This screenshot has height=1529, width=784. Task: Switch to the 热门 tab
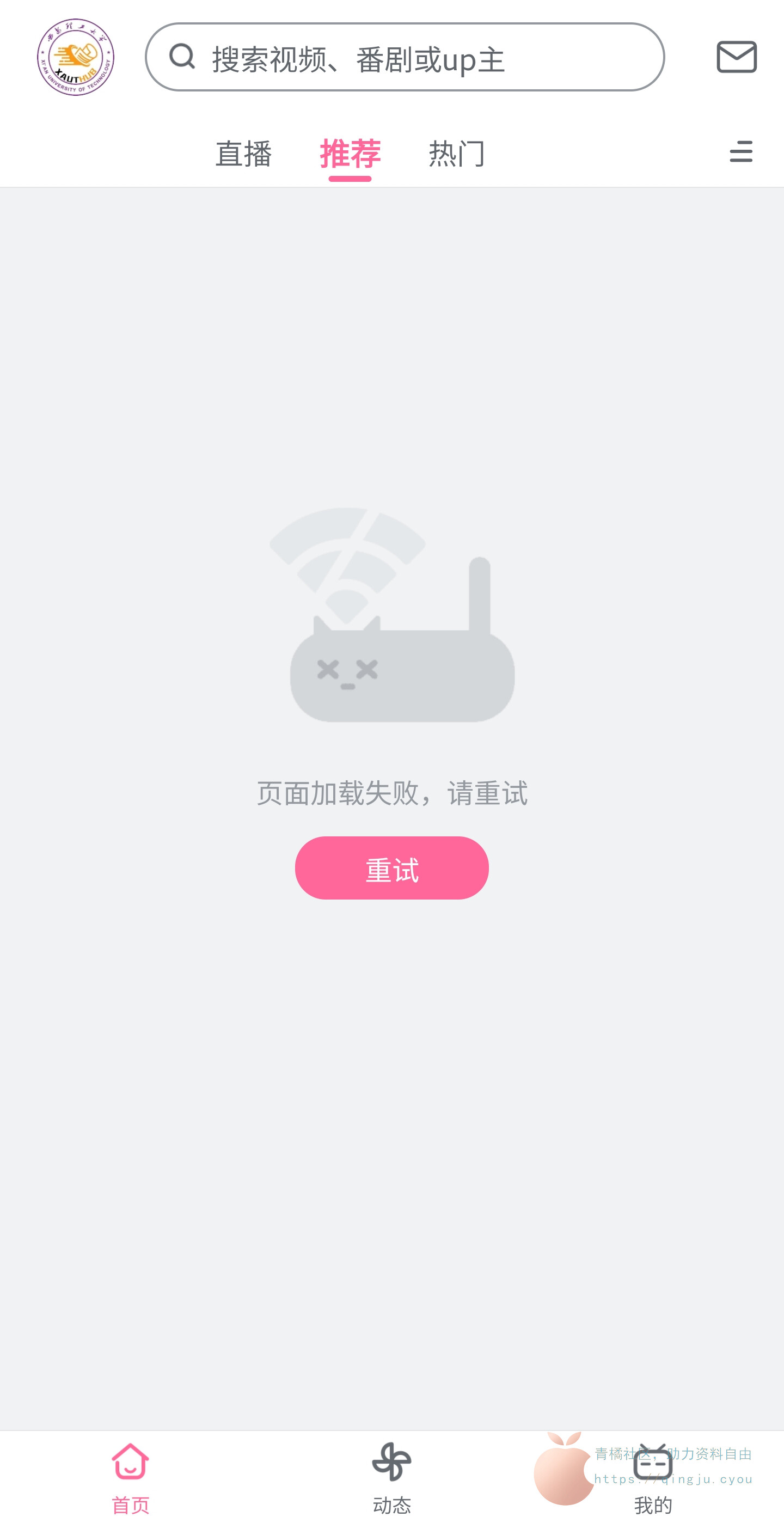[457, 154]
